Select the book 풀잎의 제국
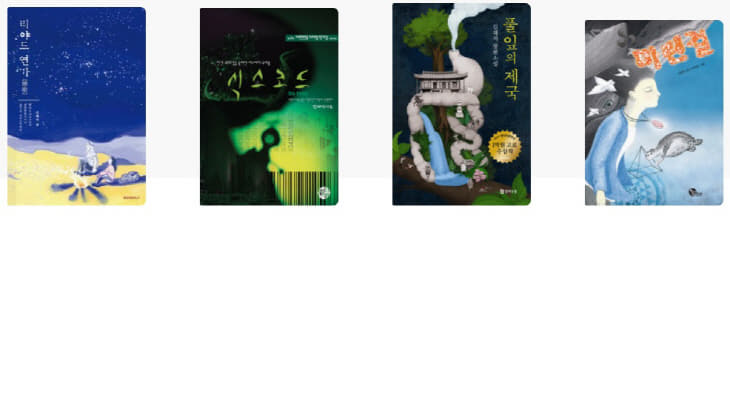730x400 pixels. (461, 104)
